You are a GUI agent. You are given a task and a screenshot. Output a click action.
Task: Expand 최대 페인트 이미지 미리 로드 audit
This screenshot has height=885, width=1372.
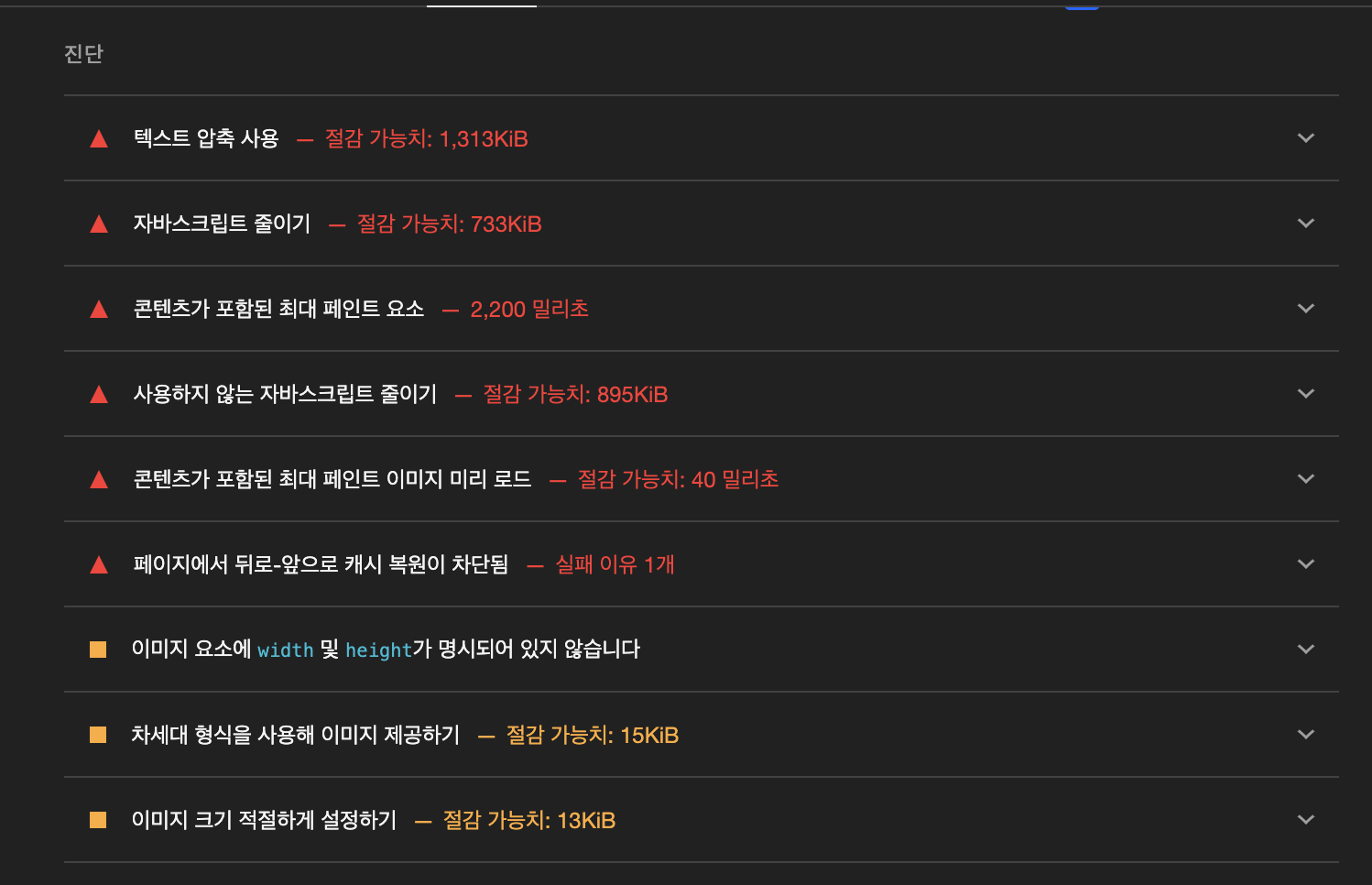(x=1305, y=479)
